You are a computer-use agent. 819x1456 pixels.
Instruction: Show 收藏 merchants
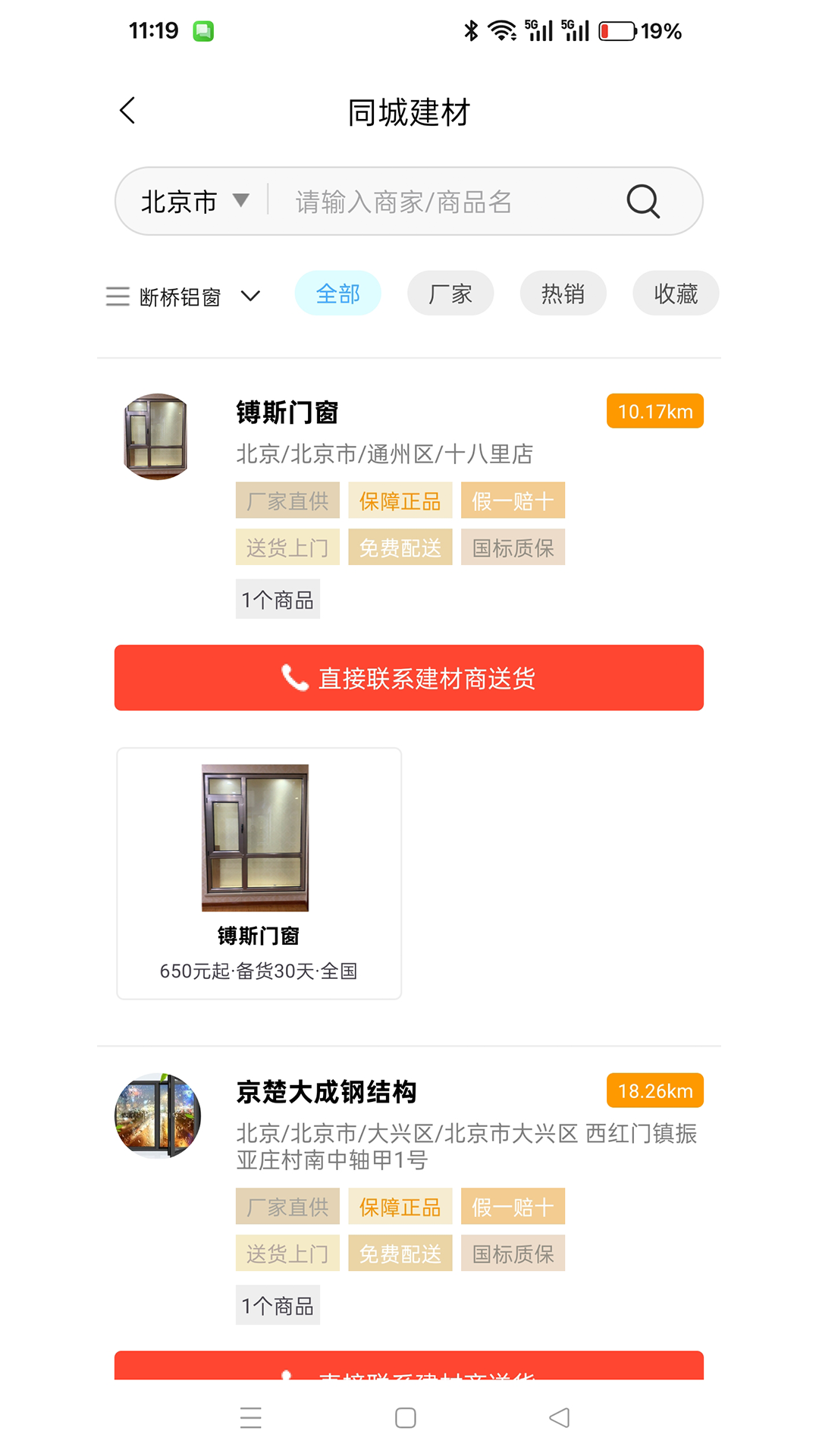[x=675, y=293]
